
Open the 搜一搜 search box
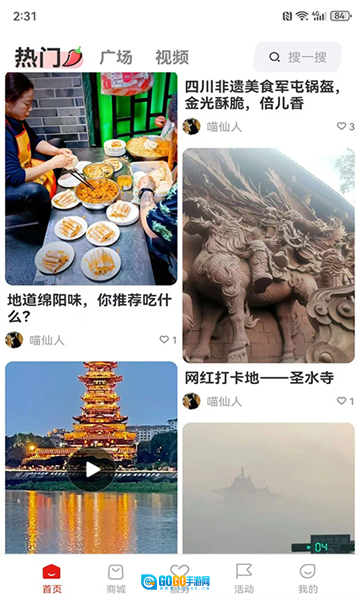click(297, 57)
